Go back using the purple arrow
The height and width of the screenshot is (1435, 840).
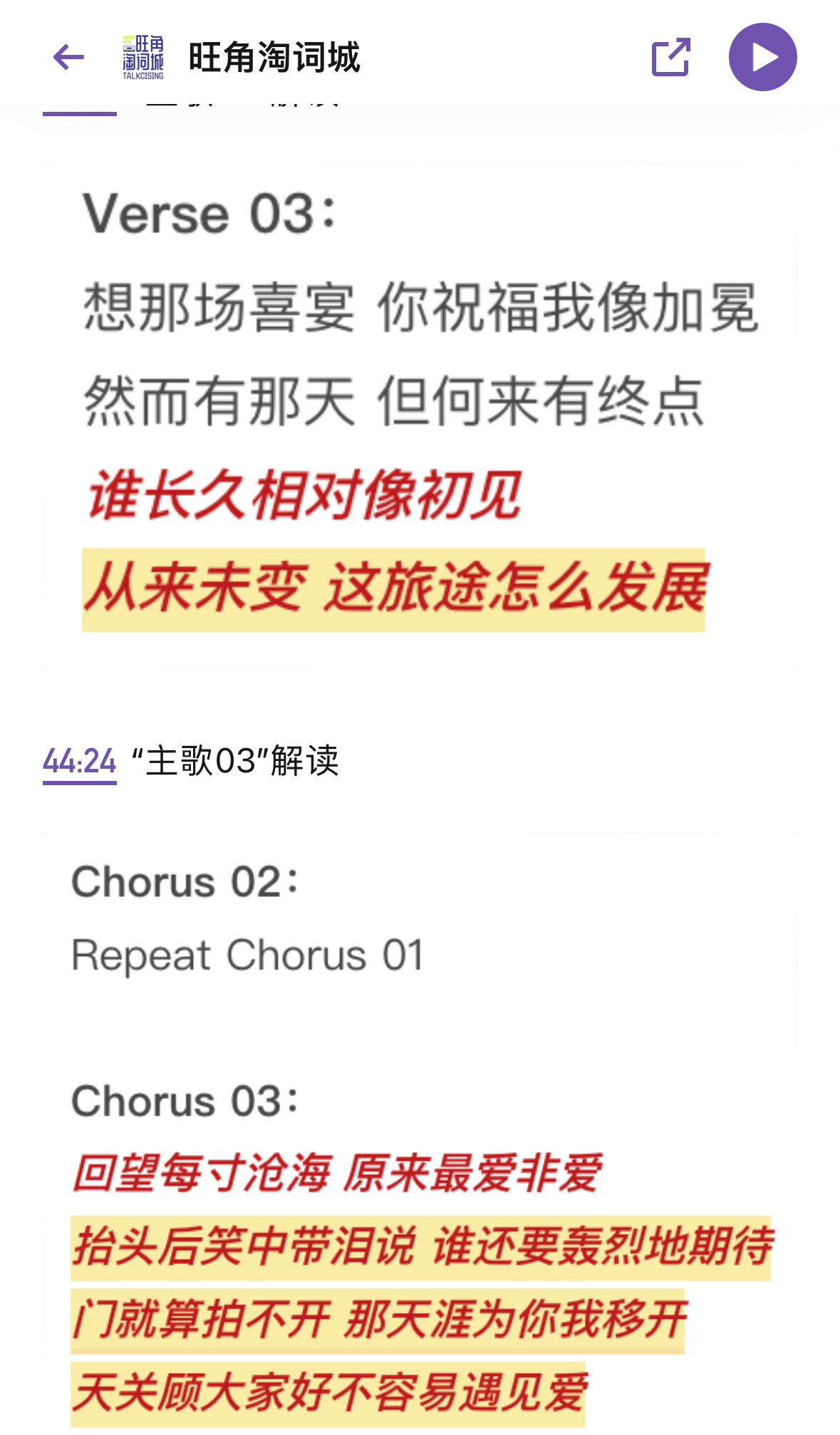(68, 57)
